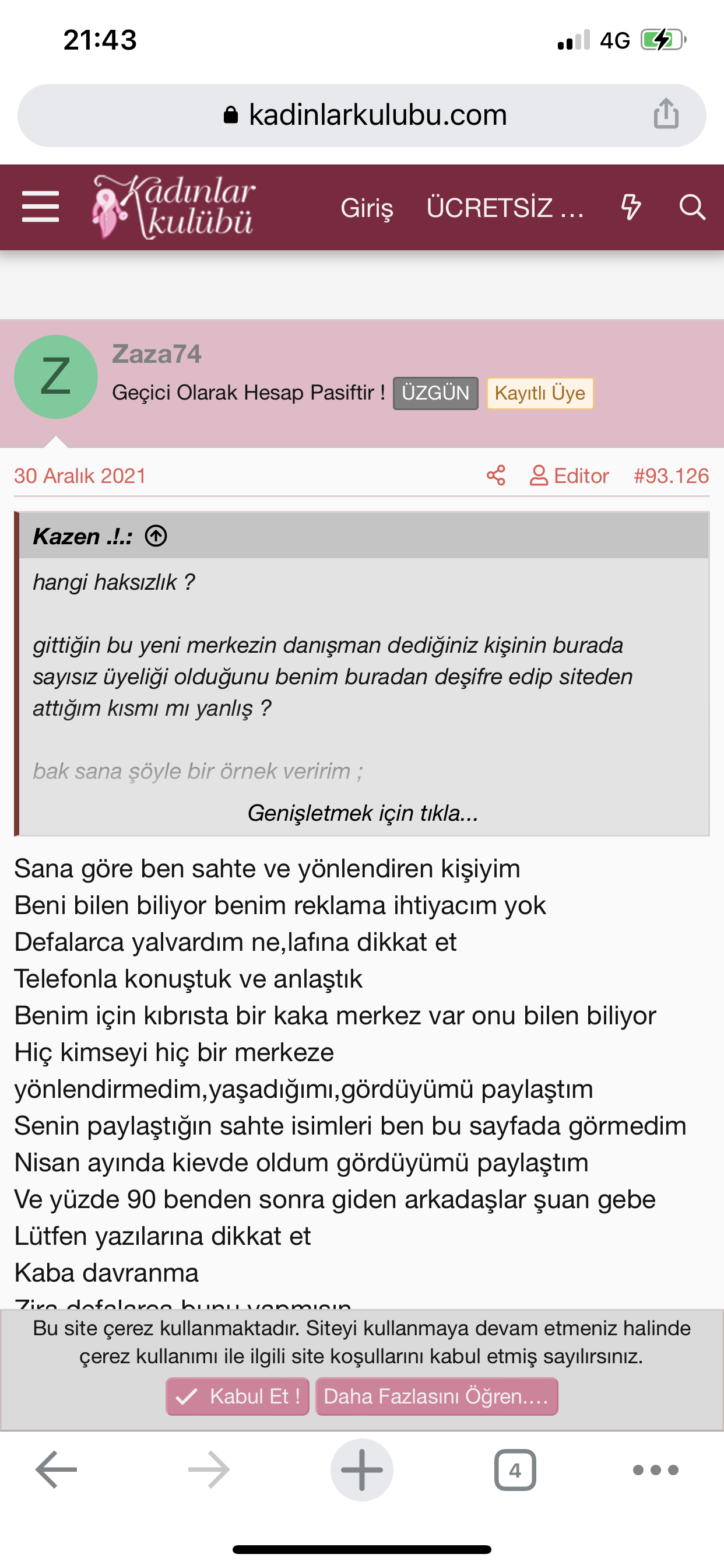Screen dimensions: 724x1568
Task: Share post #93.126
Action: click(496, 475)
